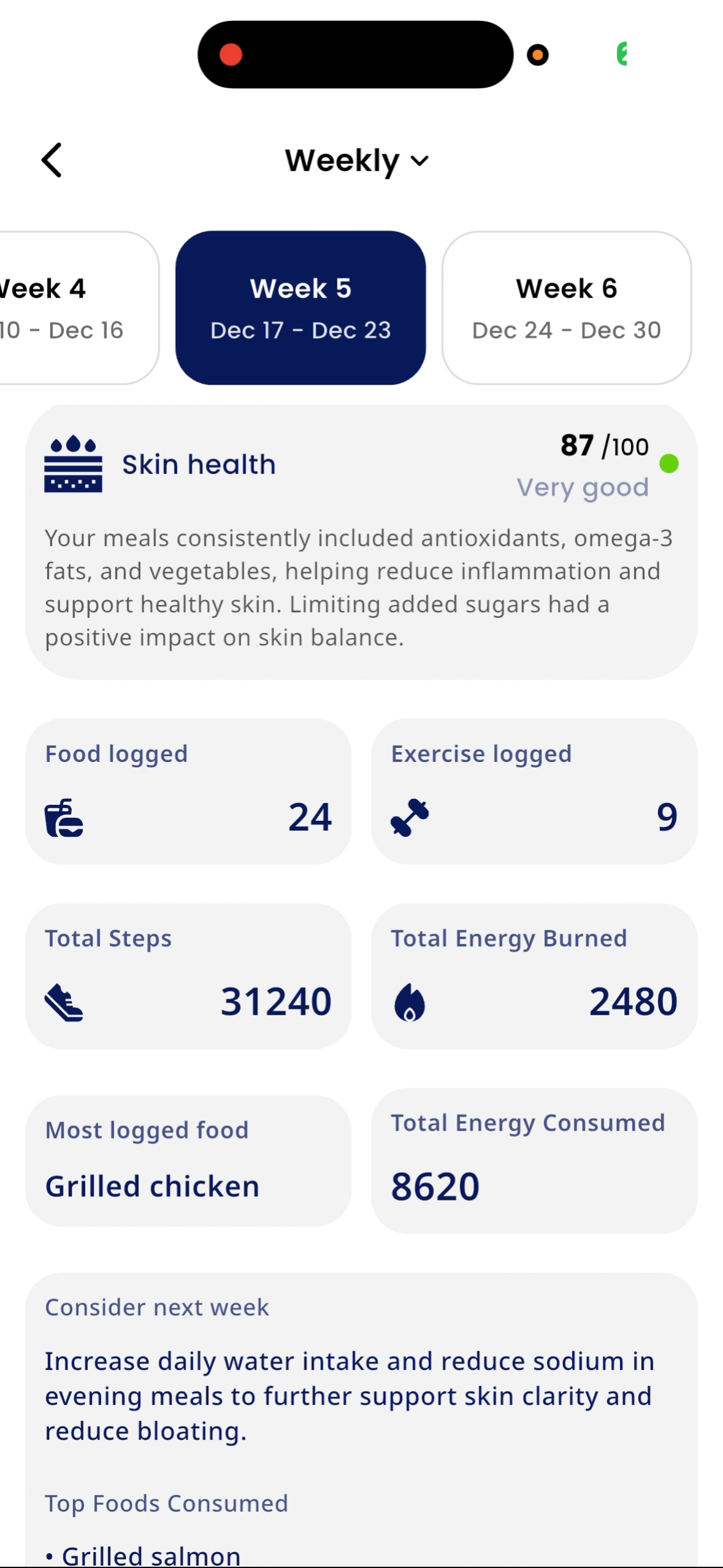Select the Week 4 tab
The width and height of the screenshot is (723, 1568).
[x=61, y=307]
